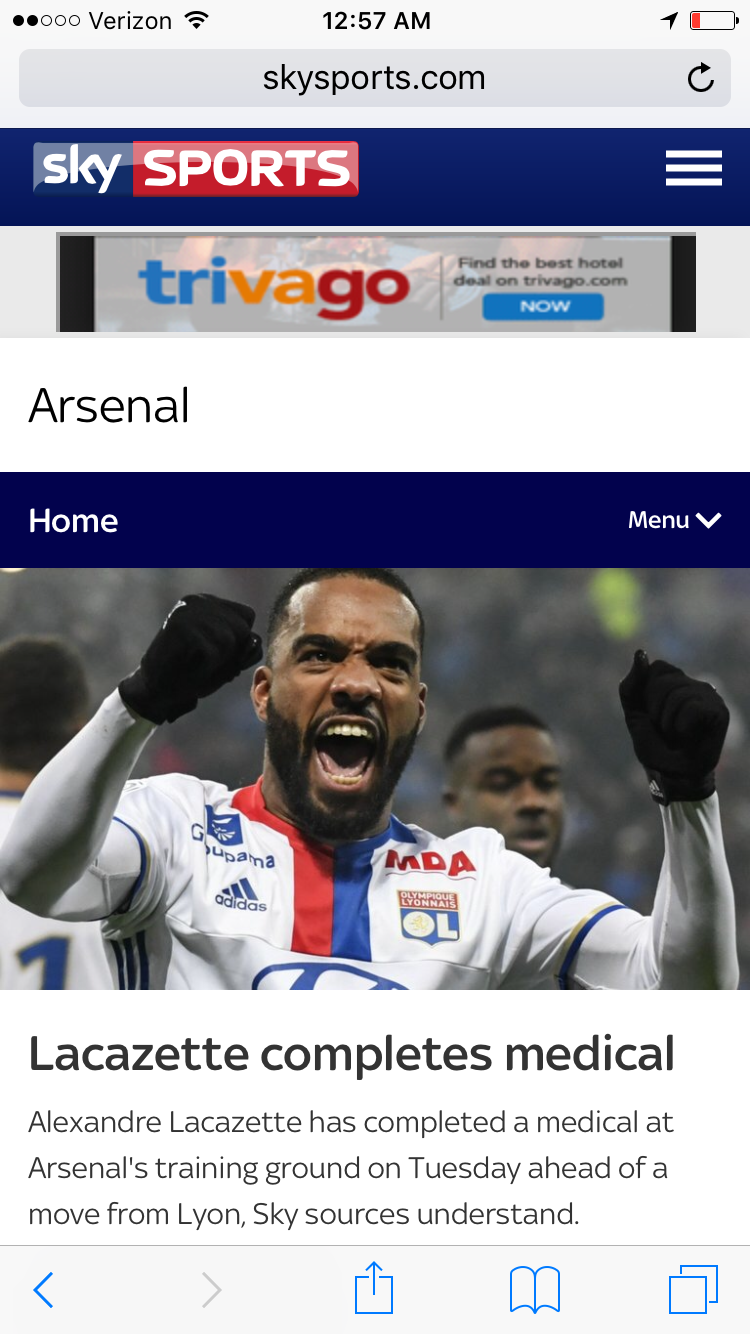Share this page
The image size is (750, 1334).
point(374,1287)
